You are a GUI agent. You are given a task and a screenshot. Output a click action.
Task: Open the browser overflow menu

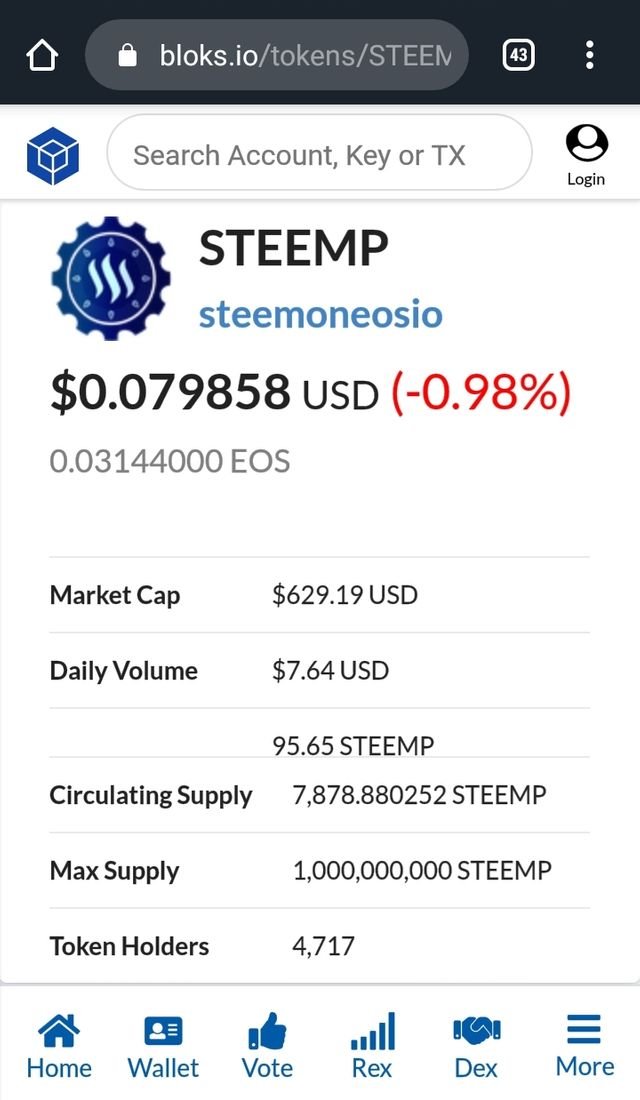point(590,55)
